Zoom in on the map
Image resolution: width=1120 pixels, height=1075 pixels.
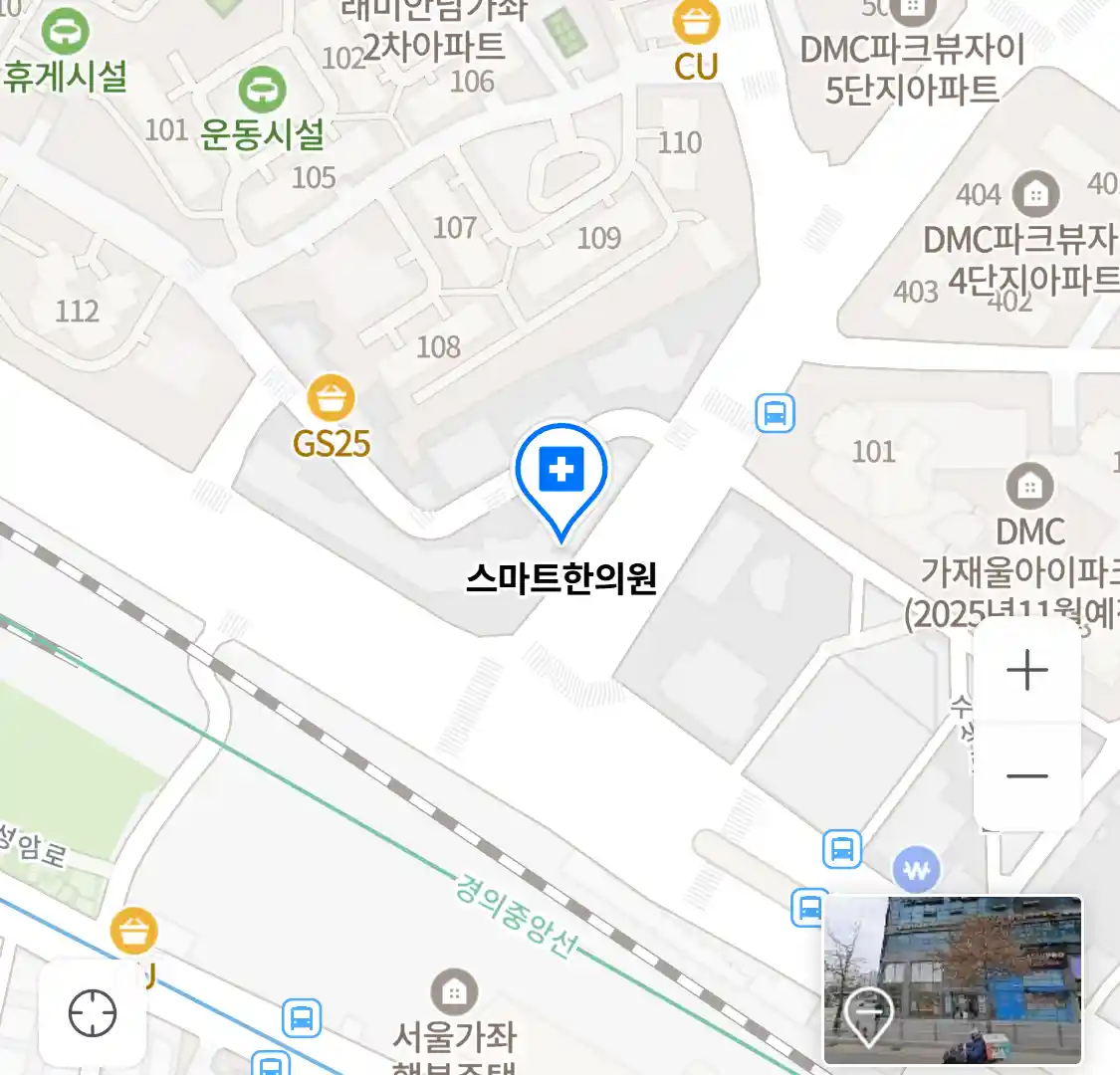[x=1026, y=671]
